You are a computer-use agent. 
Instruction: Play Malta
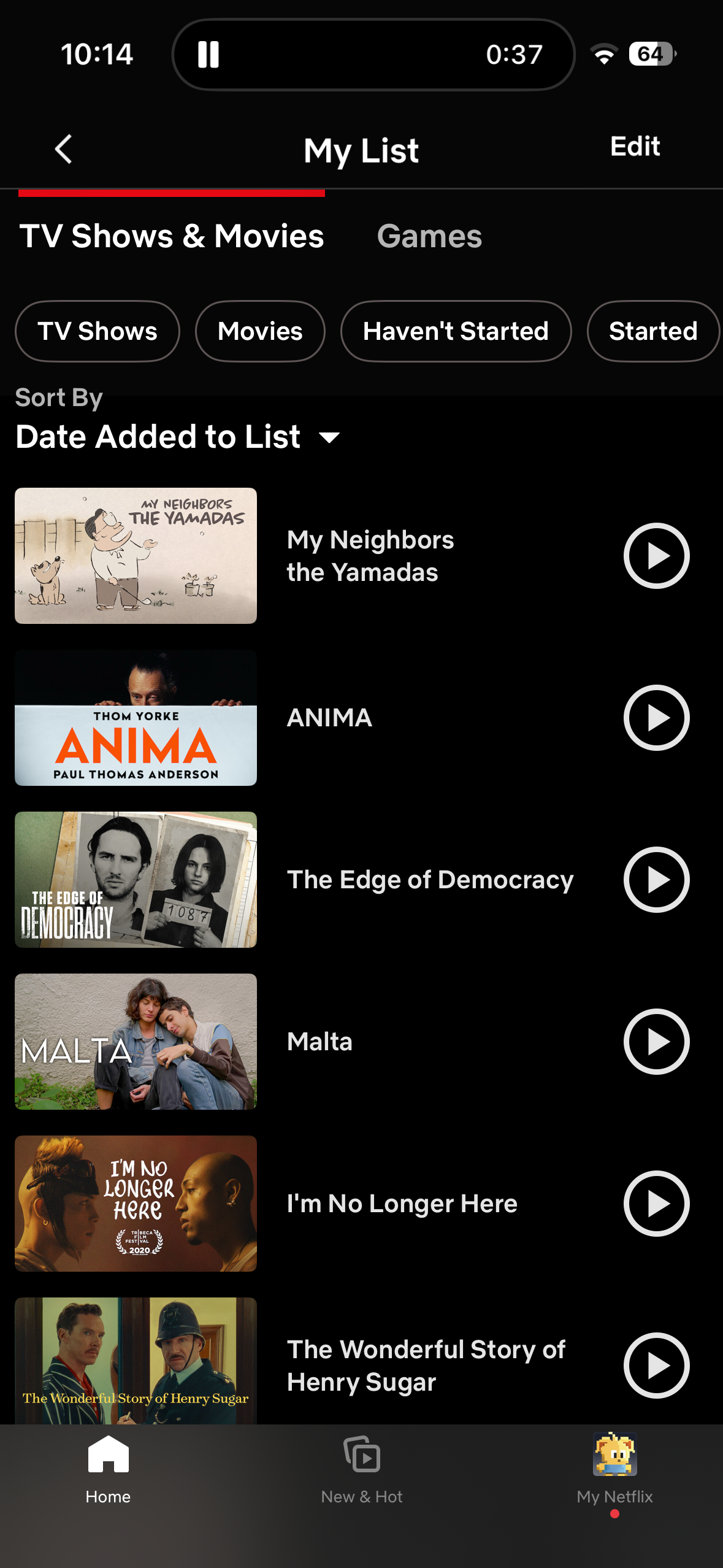pyautogui.click(x=656, y=1042)
